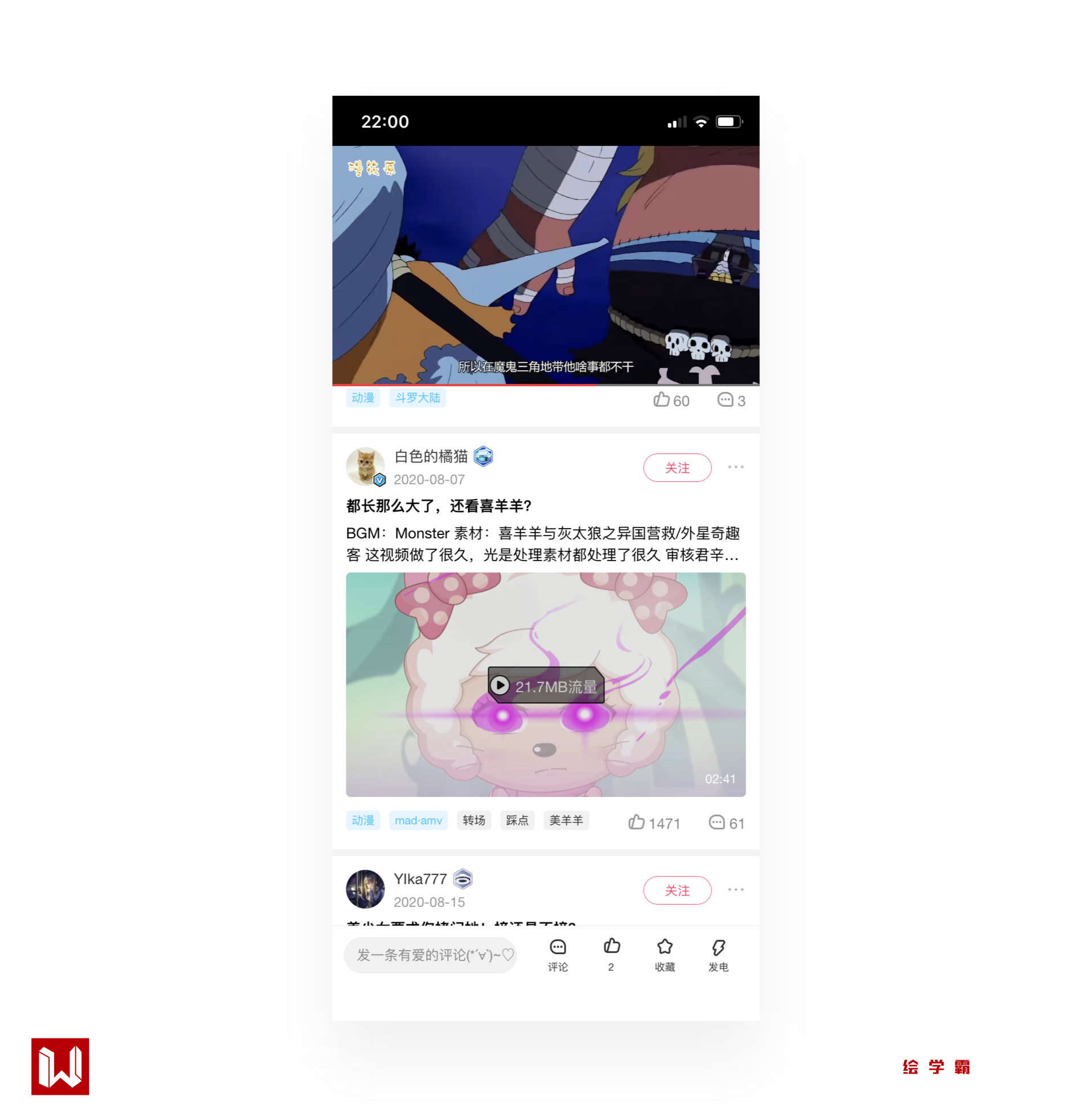Tap the 发电 button
This screenshot has width=1092, height=1117.
point(718,954)
